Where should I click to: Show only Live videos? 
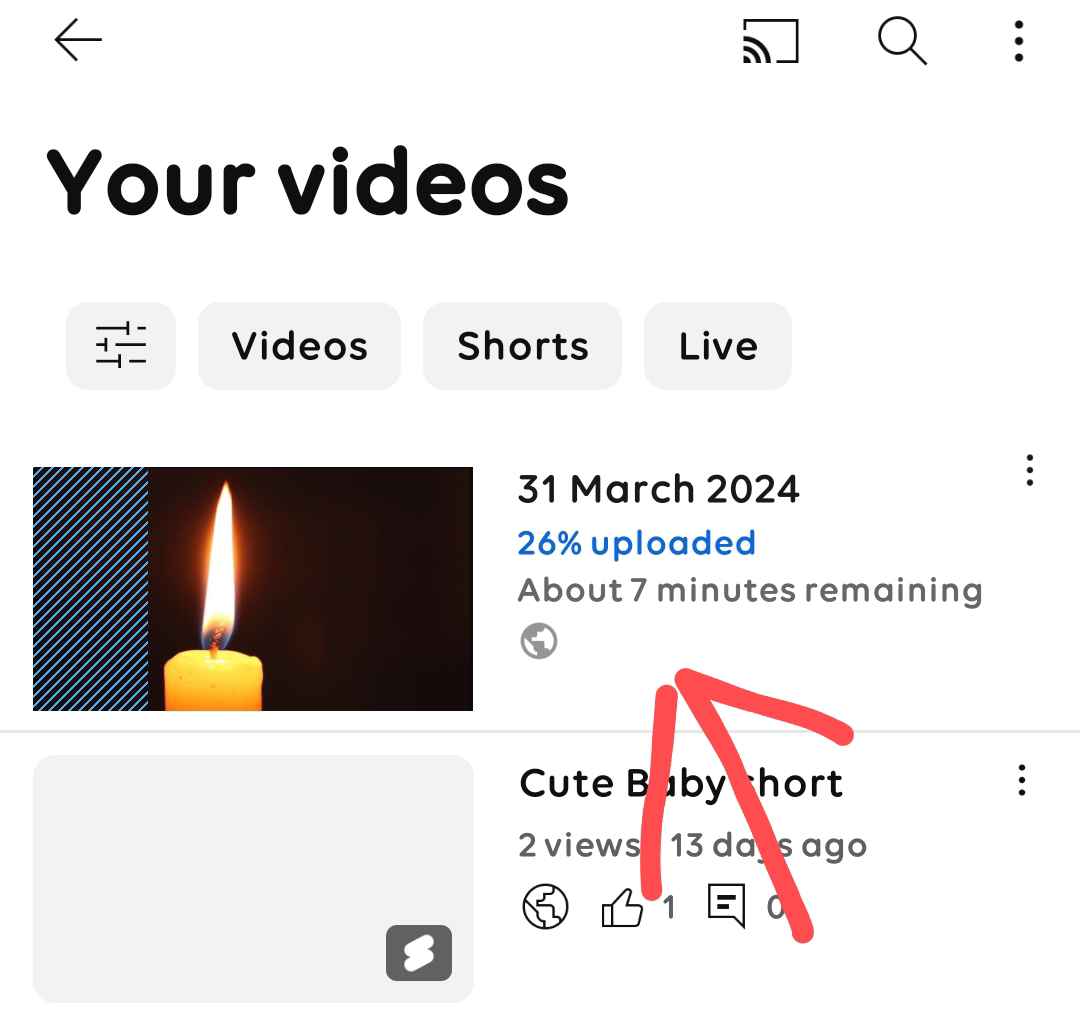coord(718,346)
